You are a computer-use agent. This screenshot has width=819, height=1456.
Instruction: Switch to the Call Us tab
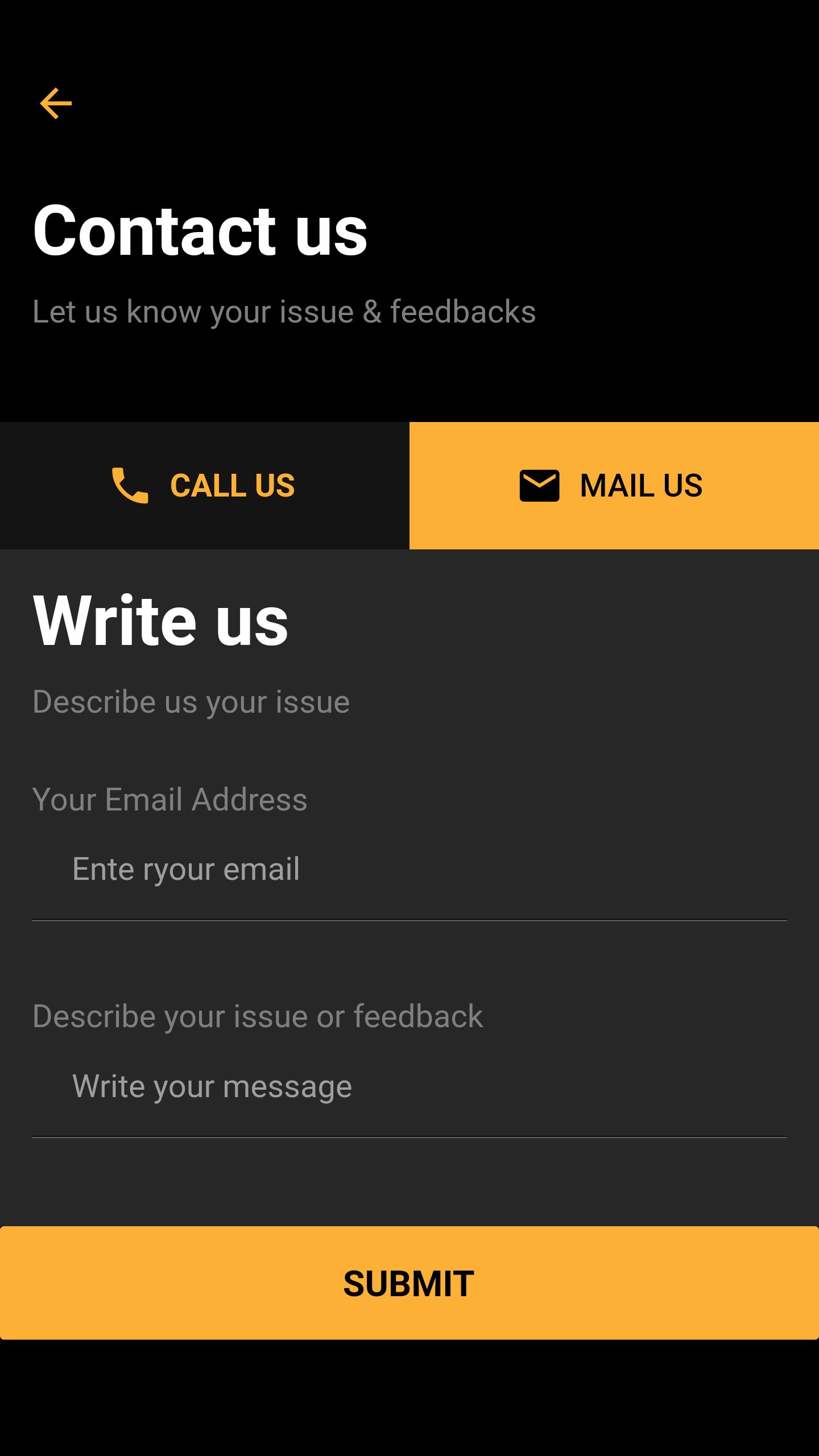(x=205, y=486)
